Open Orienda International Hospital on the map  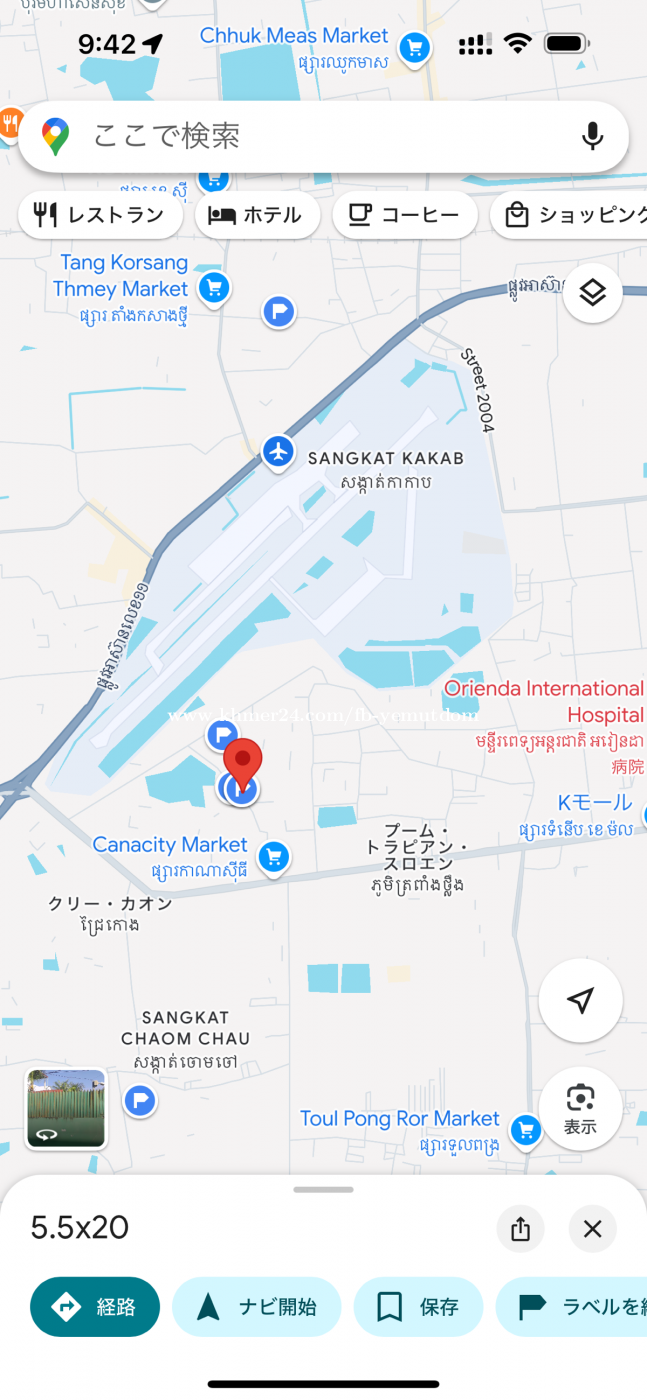544,702
